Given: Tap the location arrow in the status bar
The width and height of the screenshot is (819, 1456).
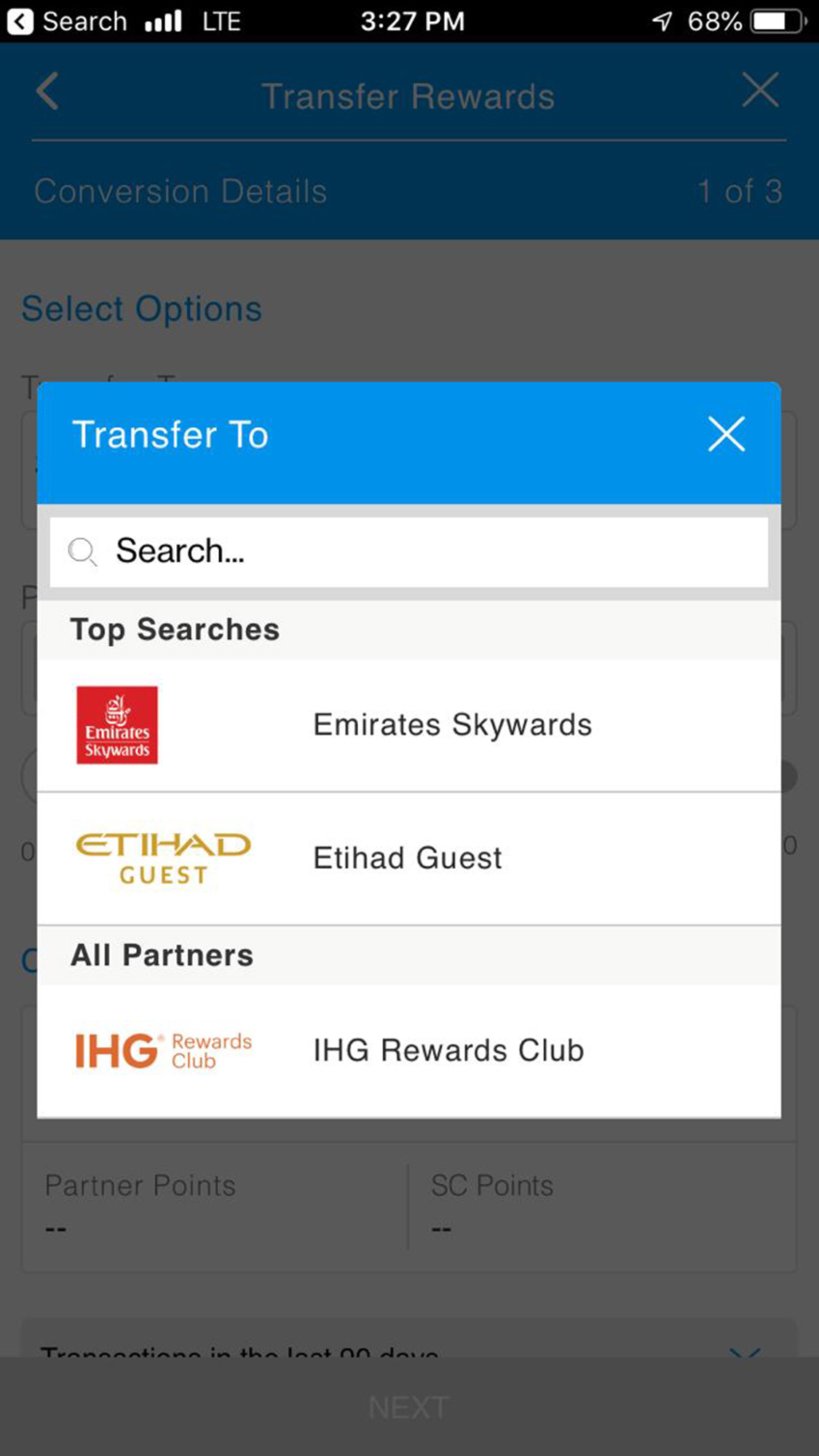Looking at the screenshot, I should [x=661, y=21].
